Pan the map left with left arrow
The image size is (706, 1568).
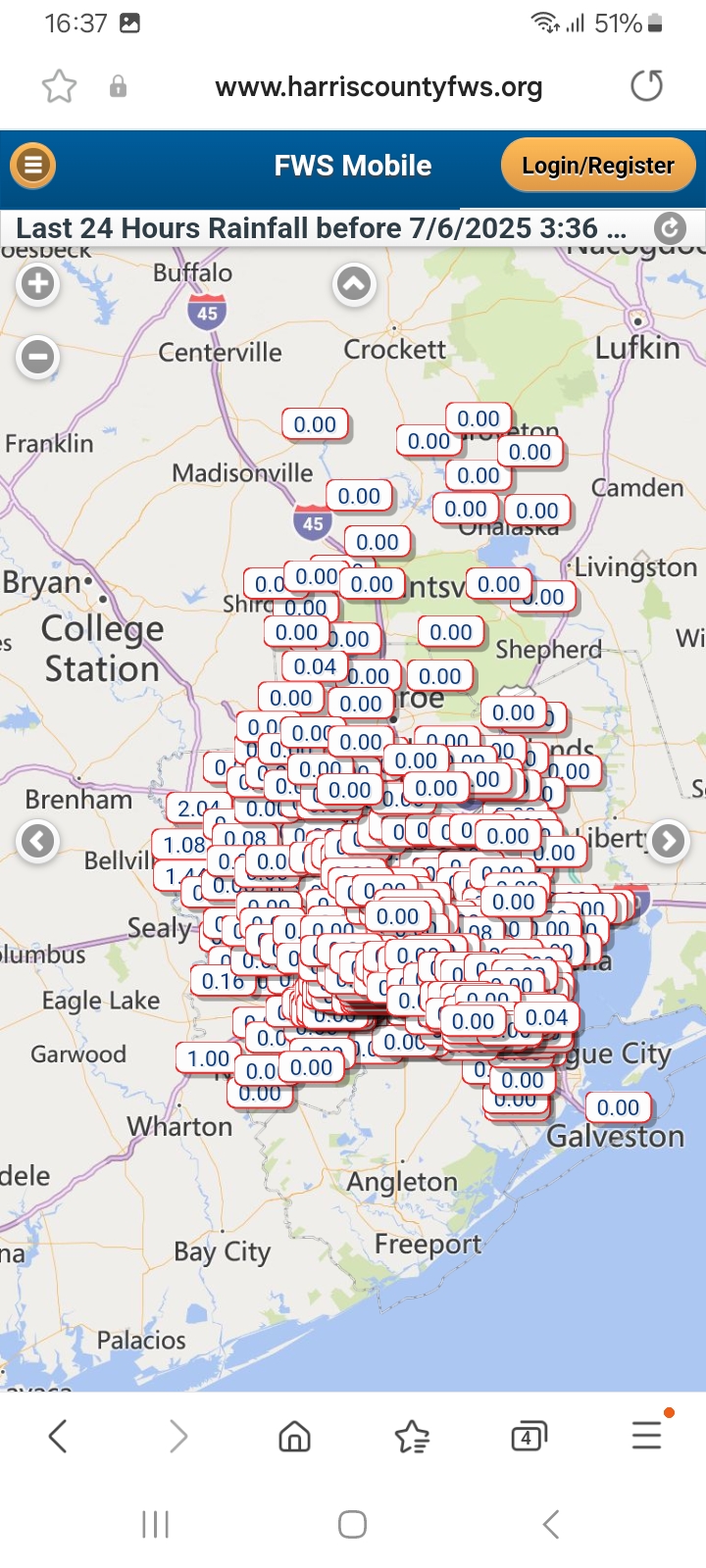pyautogui.click(x=38, y=841)
